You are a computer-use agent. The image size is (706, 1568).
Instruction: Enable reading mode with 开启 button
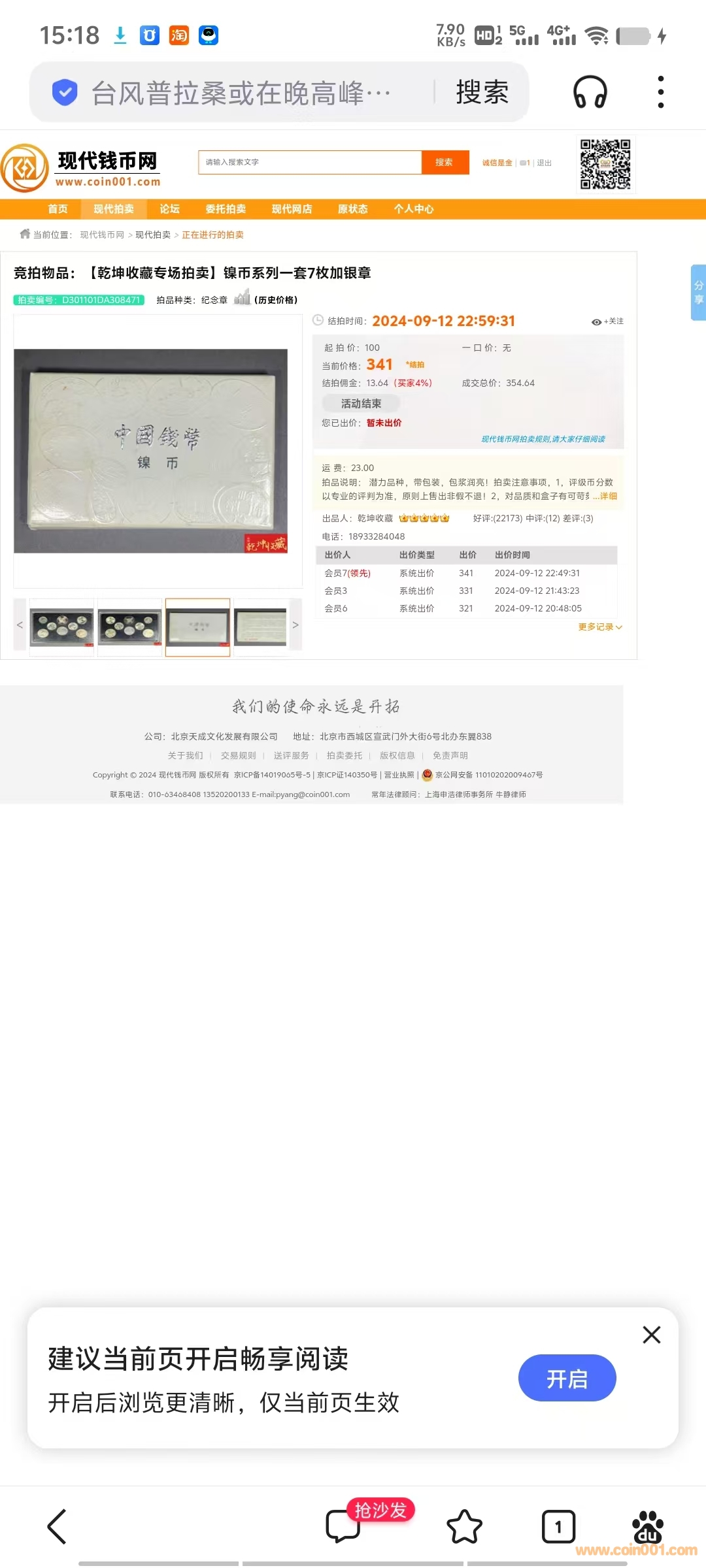click(x=567, y=1379)
